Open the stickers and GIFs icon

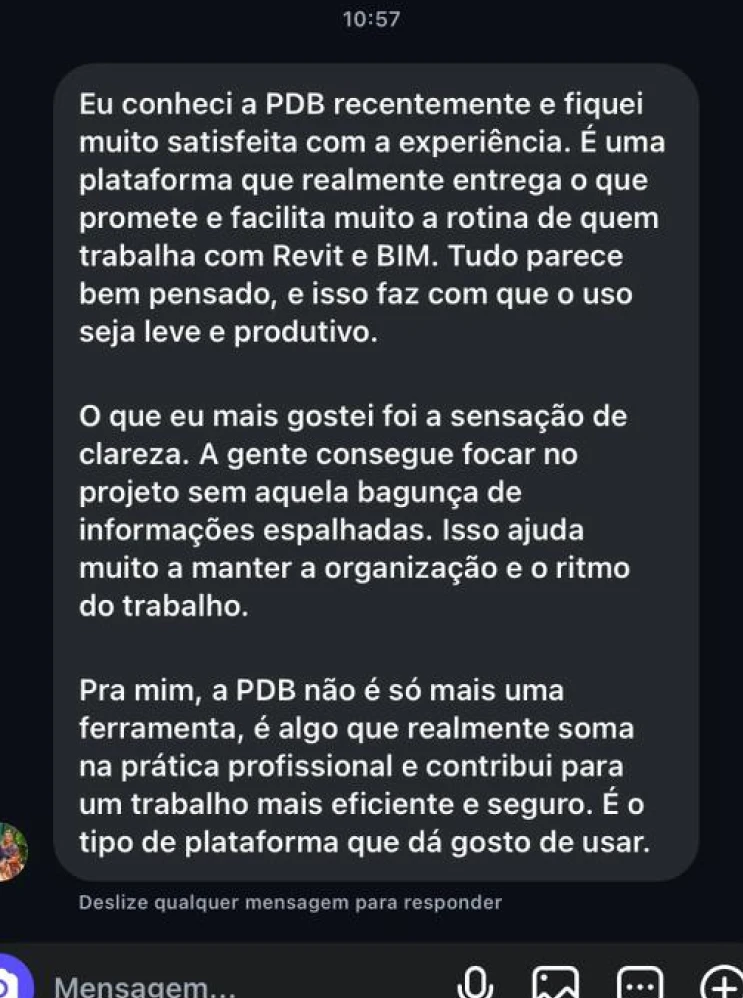637,984
